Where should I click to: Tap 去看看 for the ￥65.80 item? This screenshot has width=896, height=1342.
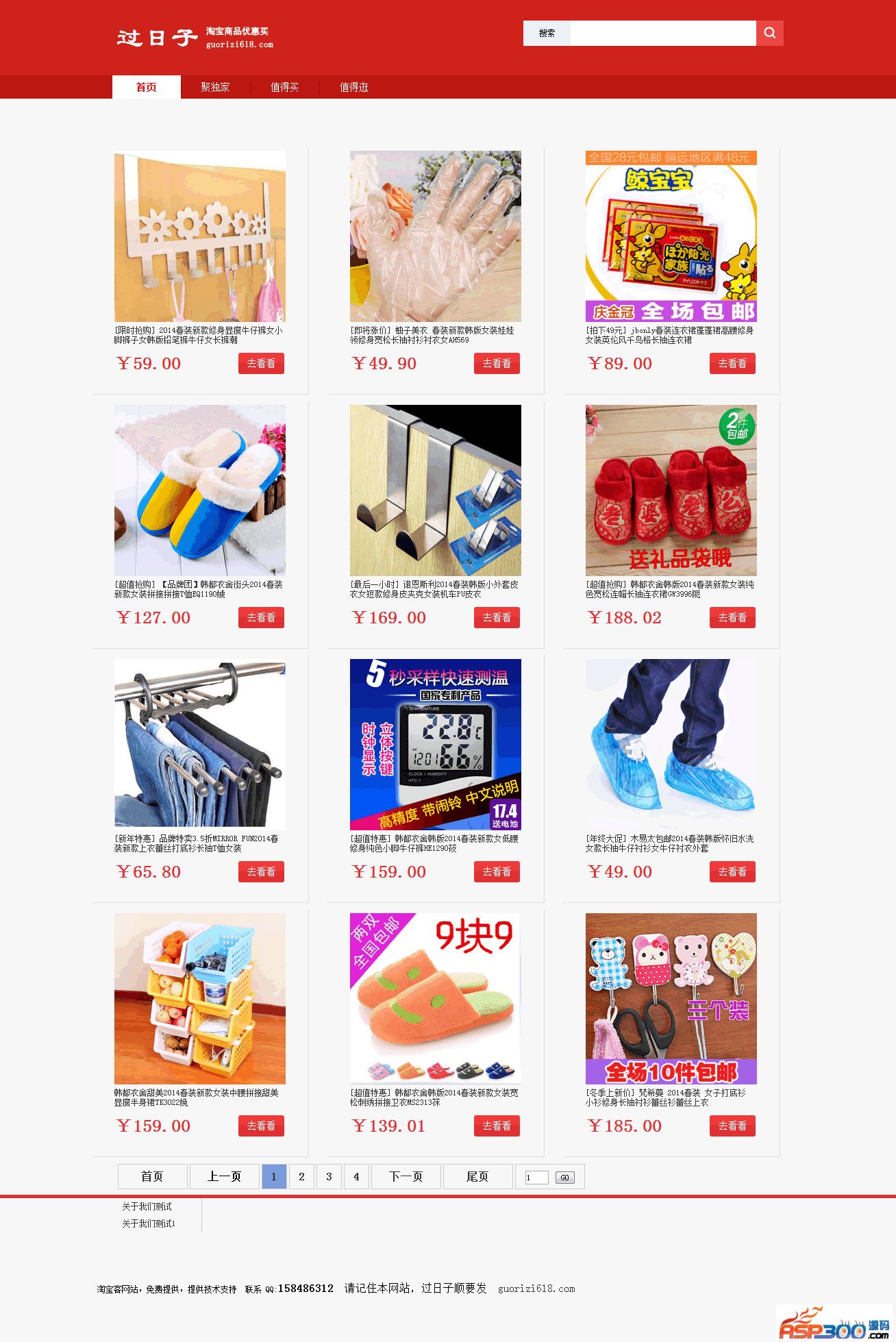tap(261, 872)
